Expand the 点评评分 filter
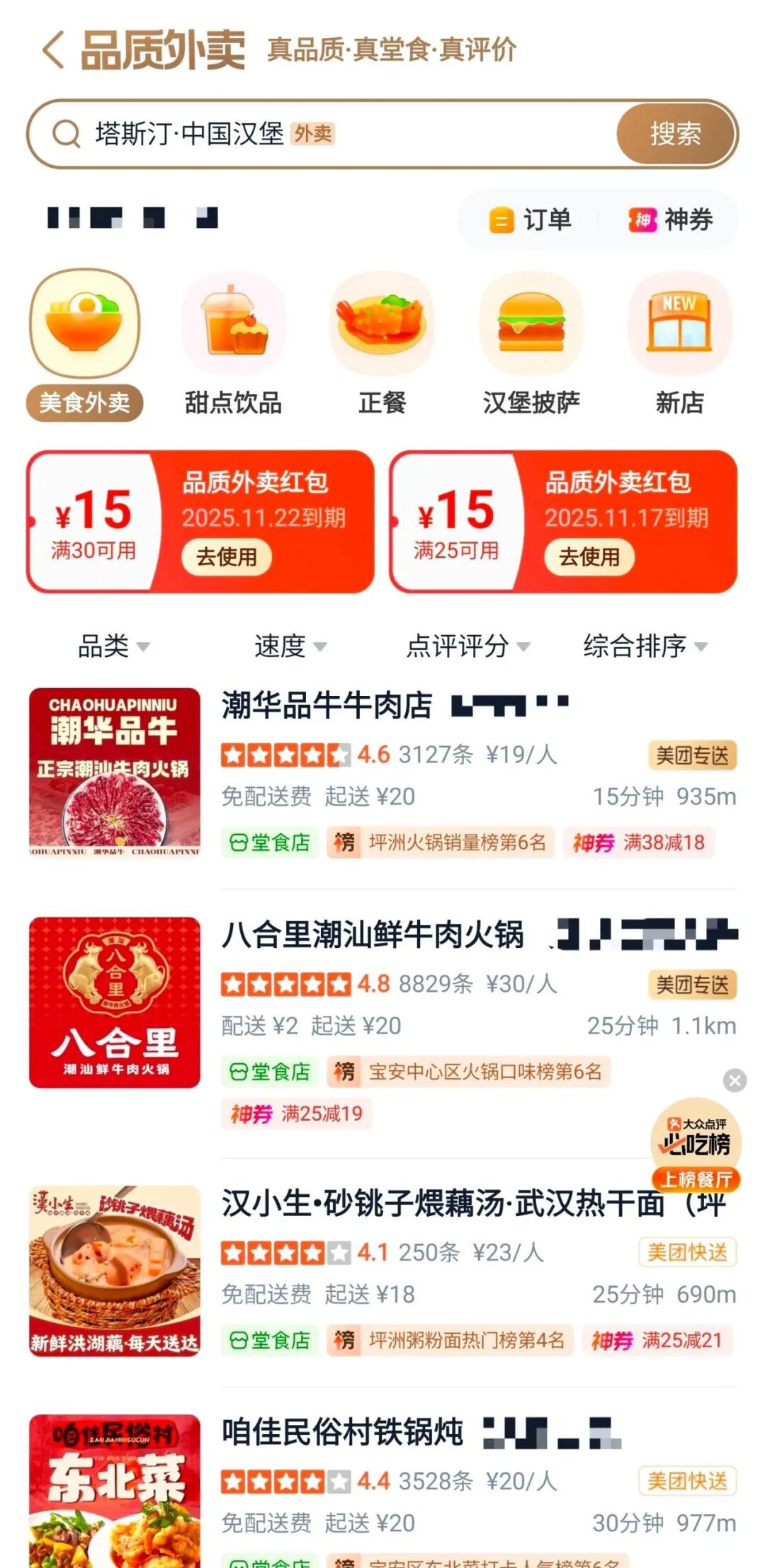Image resolution: width=765 pixels, height=1568 pixels. pos(467,646)
